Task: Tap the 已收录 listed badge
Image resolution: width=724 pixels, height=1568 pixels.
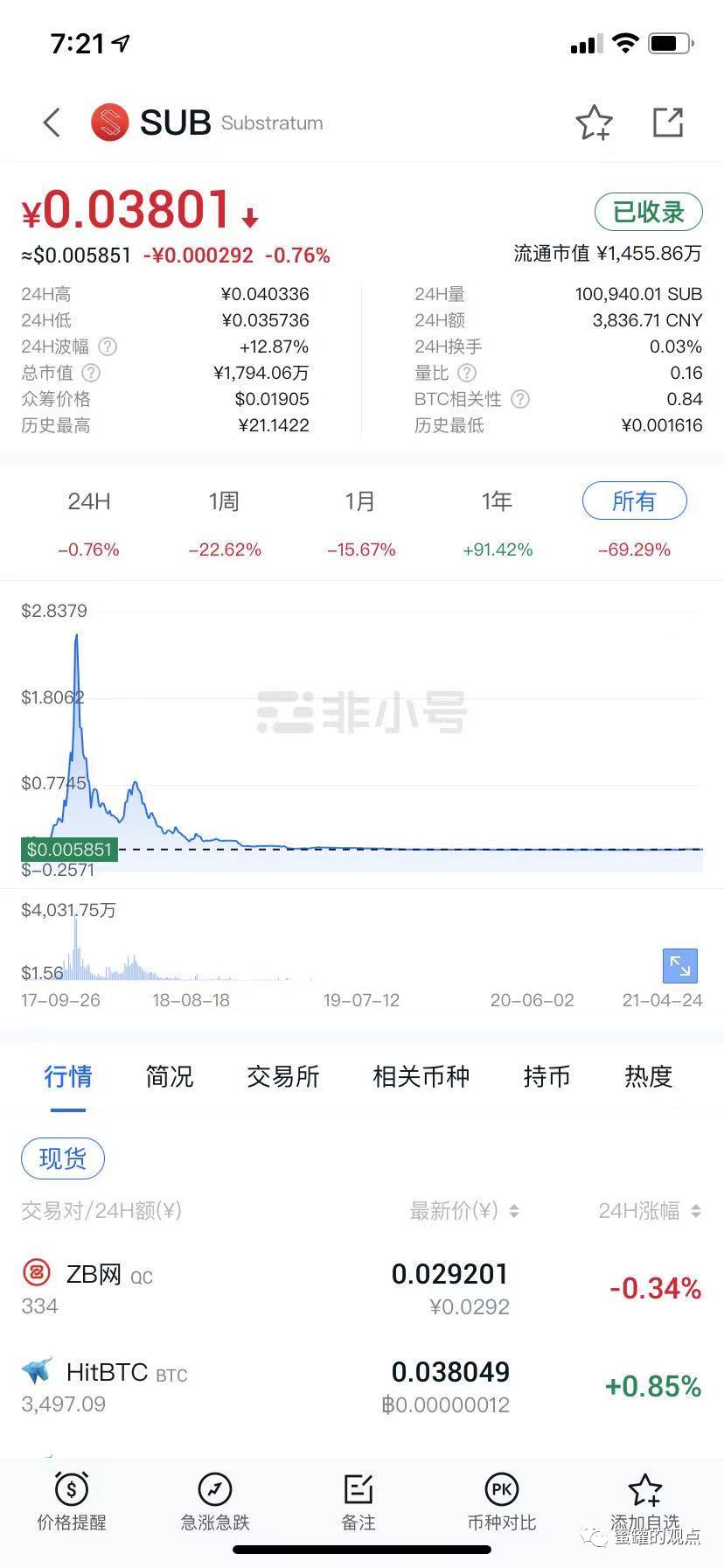Action: coord(648,212)
